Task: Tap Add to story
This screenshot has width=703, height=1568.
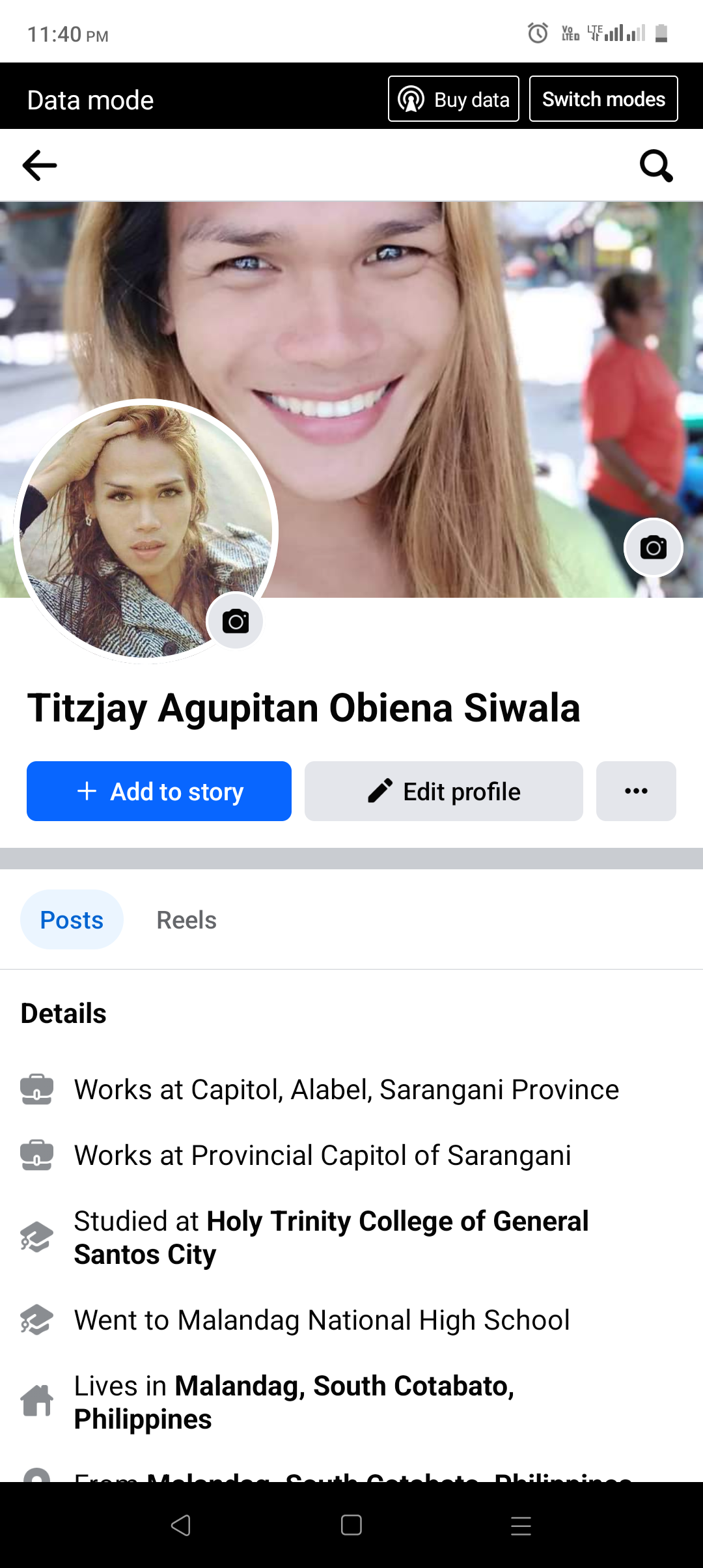Action: [x=159, y=791]
